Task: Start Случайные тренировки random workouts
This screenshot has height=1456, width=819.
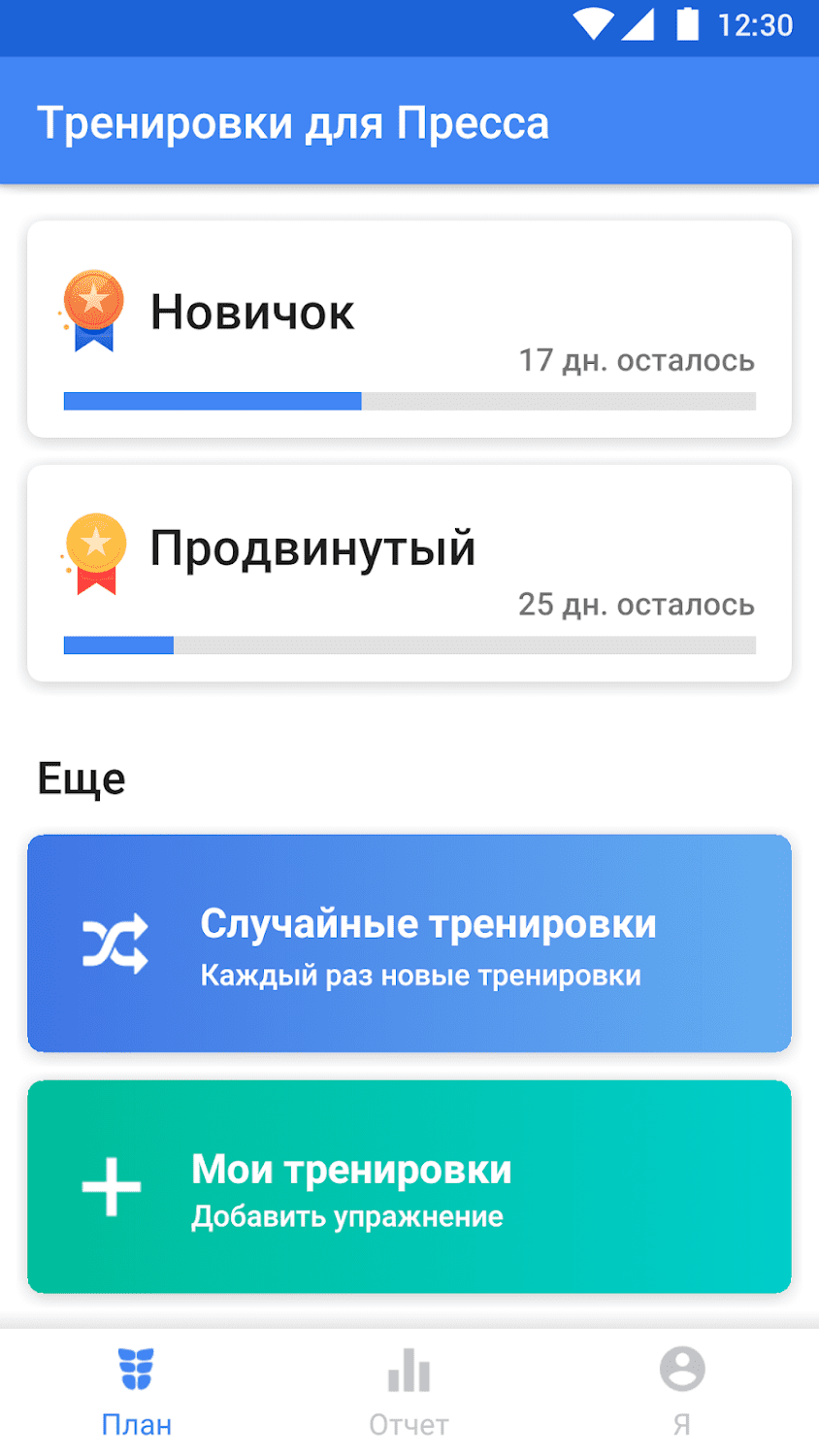Action: pyautogui.click(x=409, y=943)
